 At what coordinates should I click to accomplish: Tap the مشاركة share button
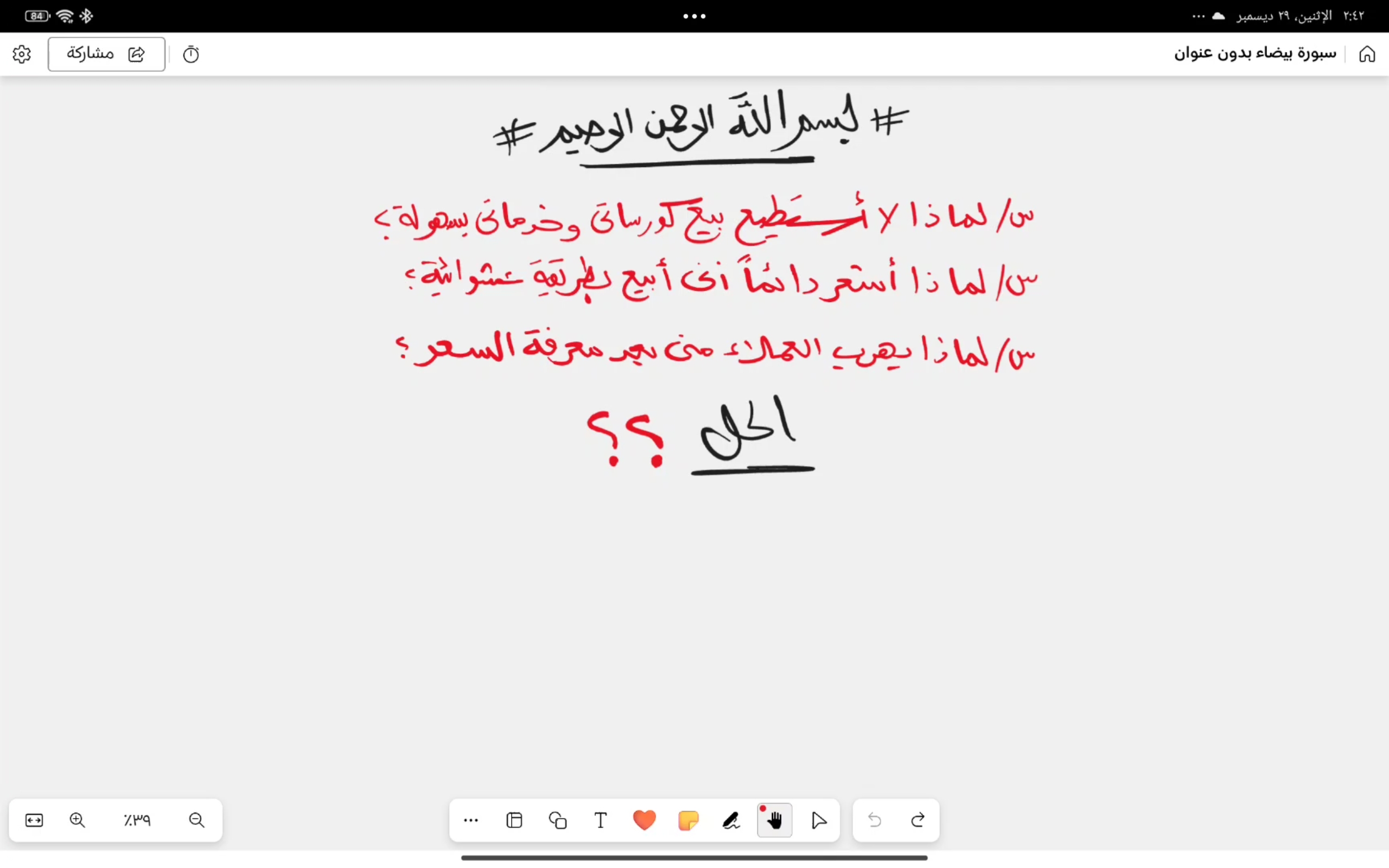point(107,54)
